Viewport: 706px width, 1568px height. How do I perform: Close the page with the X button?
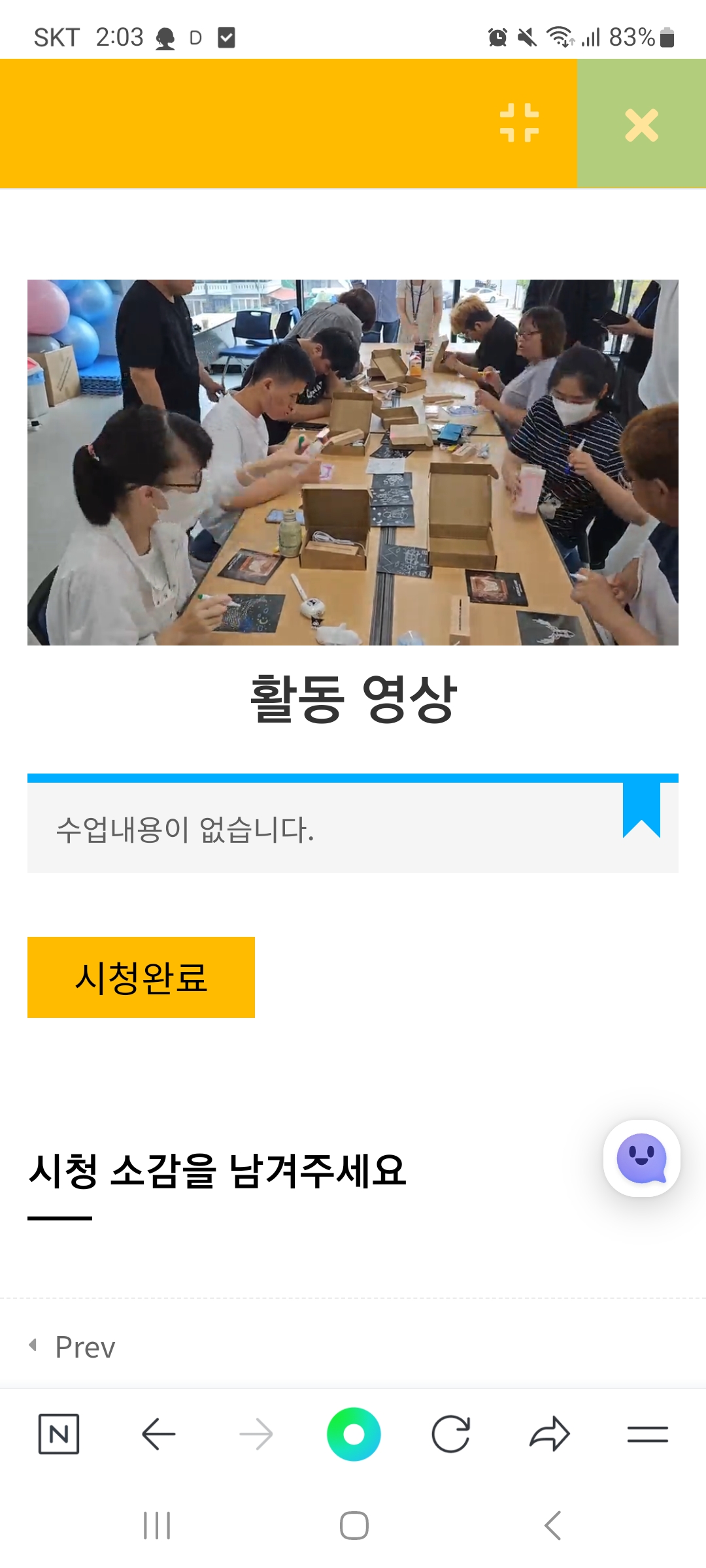pyautogui.click(x=641, y=125)
